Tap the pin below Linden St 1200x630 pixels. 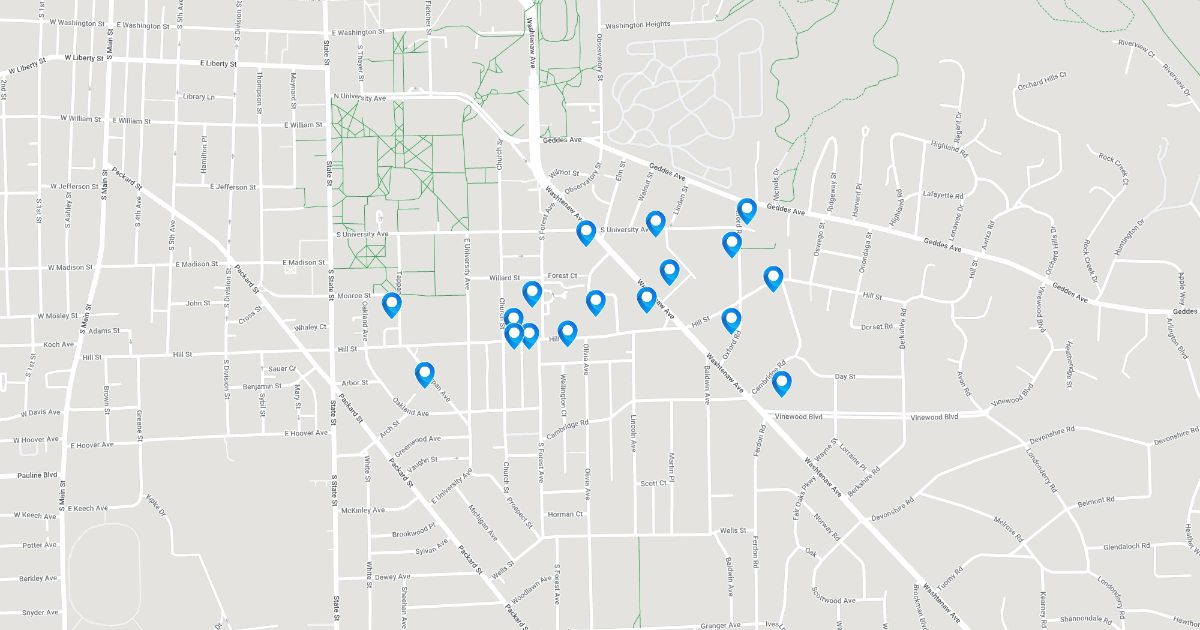(669, 270)
